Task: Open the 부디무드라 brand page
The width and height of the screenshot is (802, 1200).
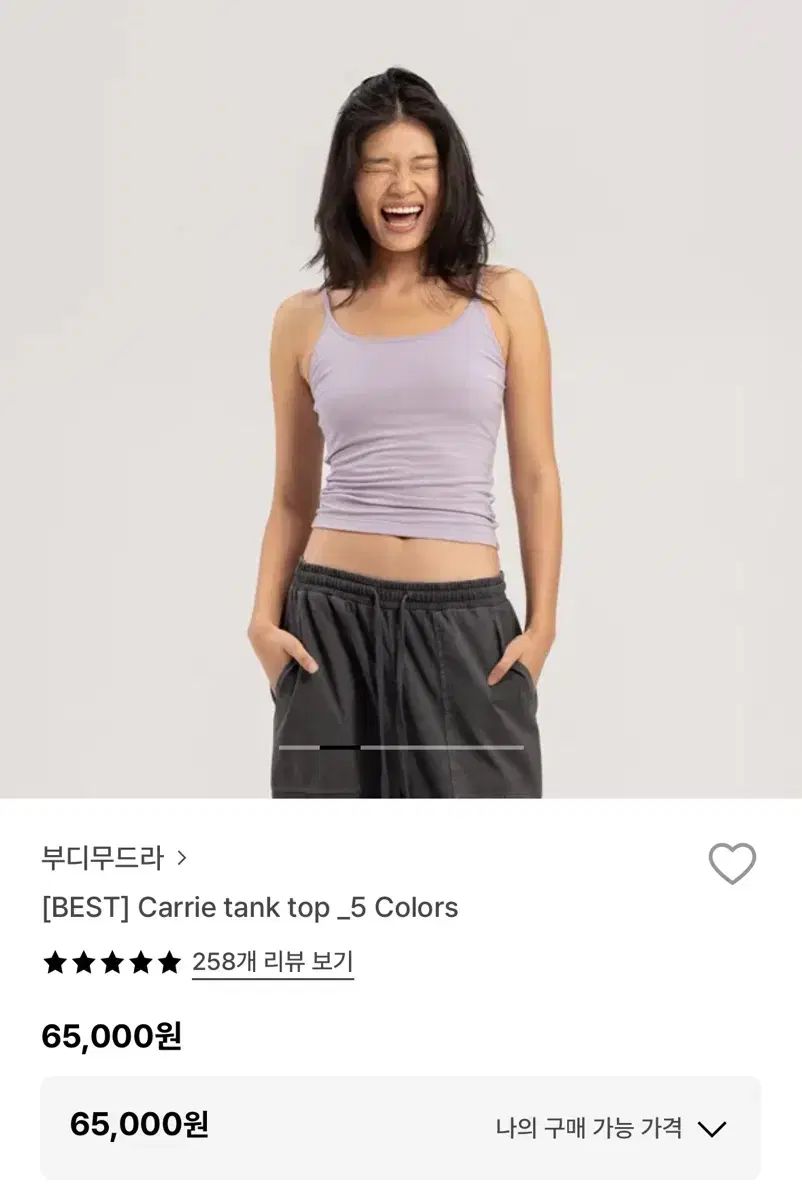Action: click(113, 858)
